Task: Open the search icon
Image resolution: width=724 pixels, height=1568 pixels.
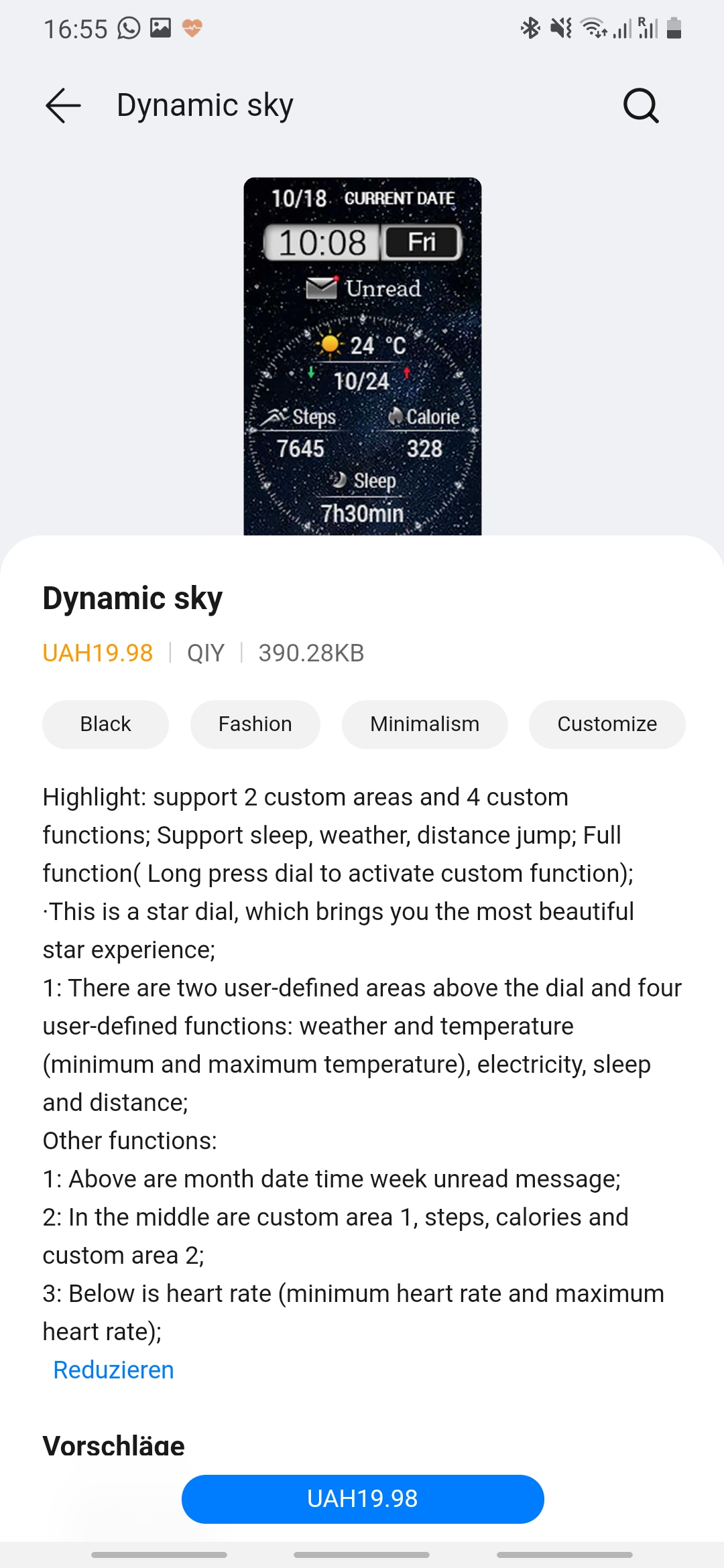Action: point(641,105)
